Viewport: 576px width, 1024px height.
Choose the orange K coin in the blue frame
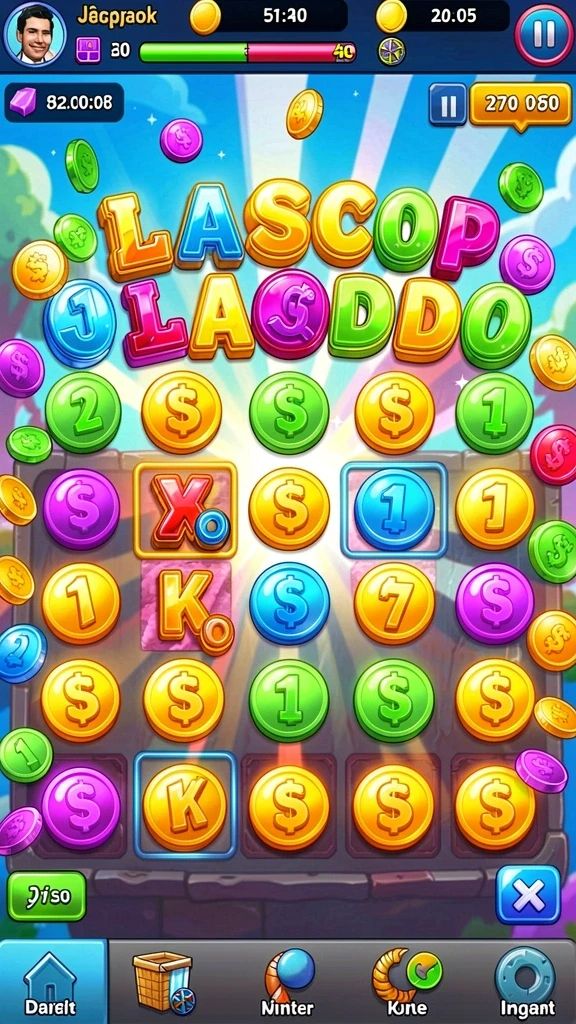[x=185, y=806]
